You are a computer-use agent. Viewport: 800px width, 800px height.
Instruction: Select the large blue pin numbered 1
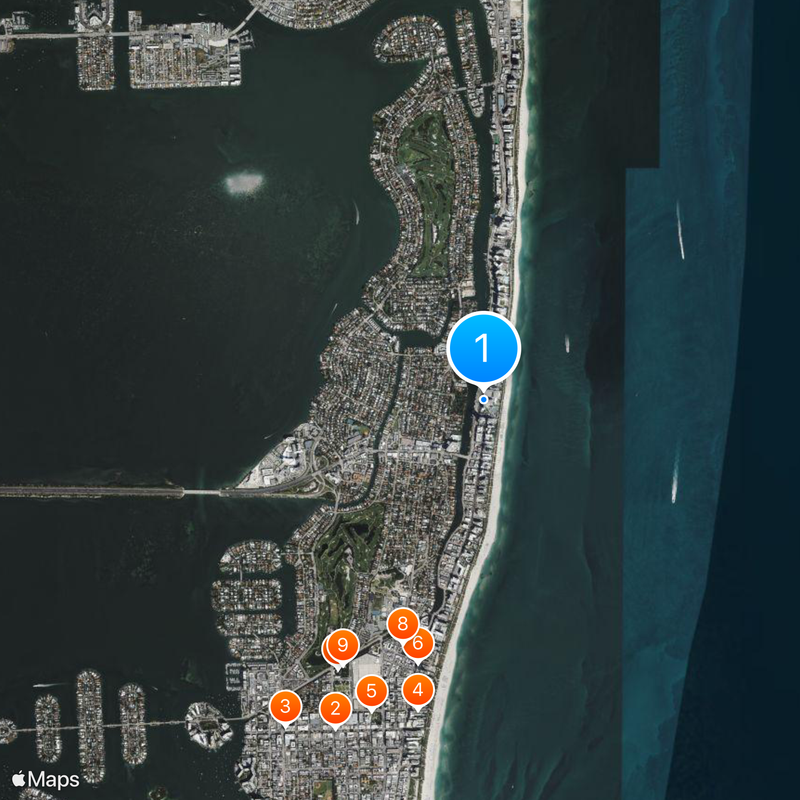pyautogui.click(x=484, y=349)
